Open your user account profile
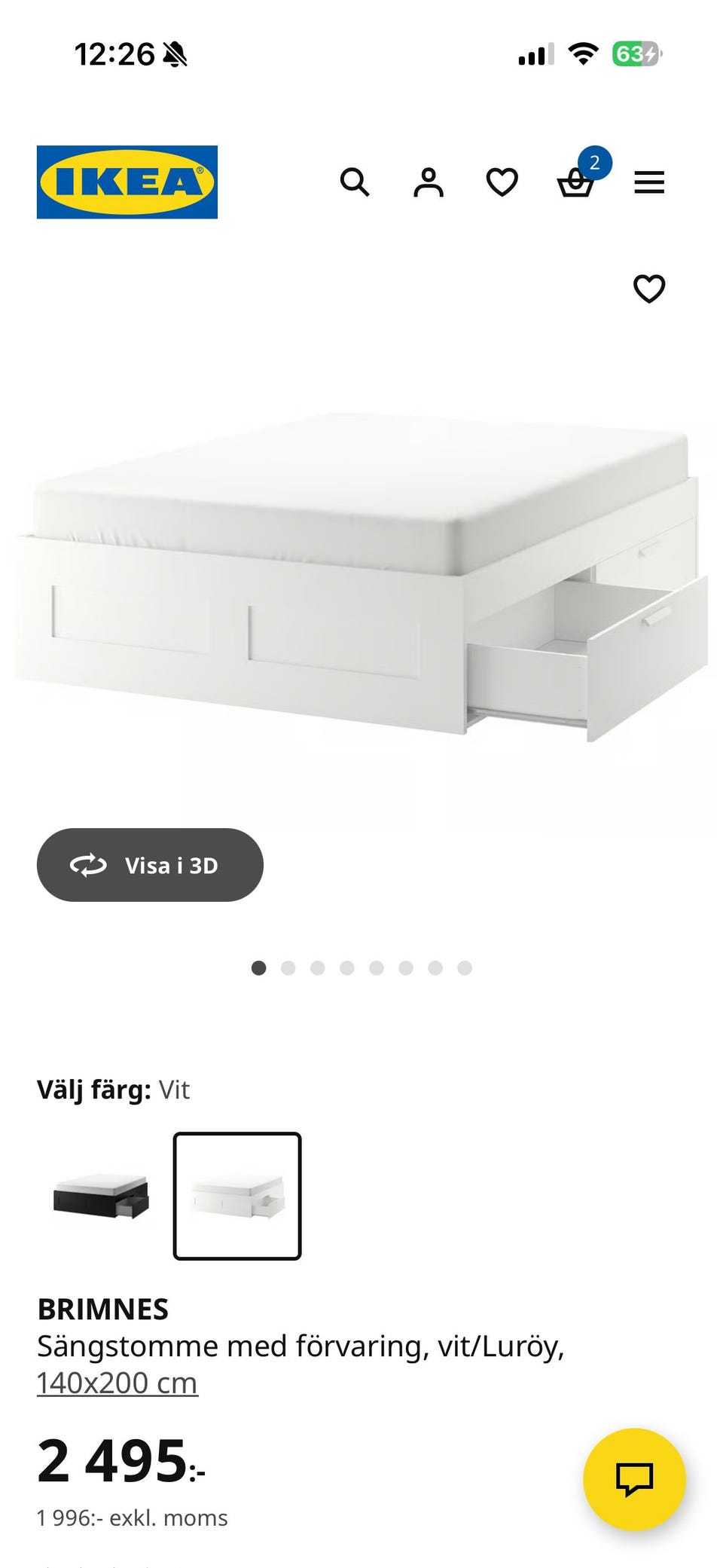The image size is (723, 1568). click(x=429, y=182)
